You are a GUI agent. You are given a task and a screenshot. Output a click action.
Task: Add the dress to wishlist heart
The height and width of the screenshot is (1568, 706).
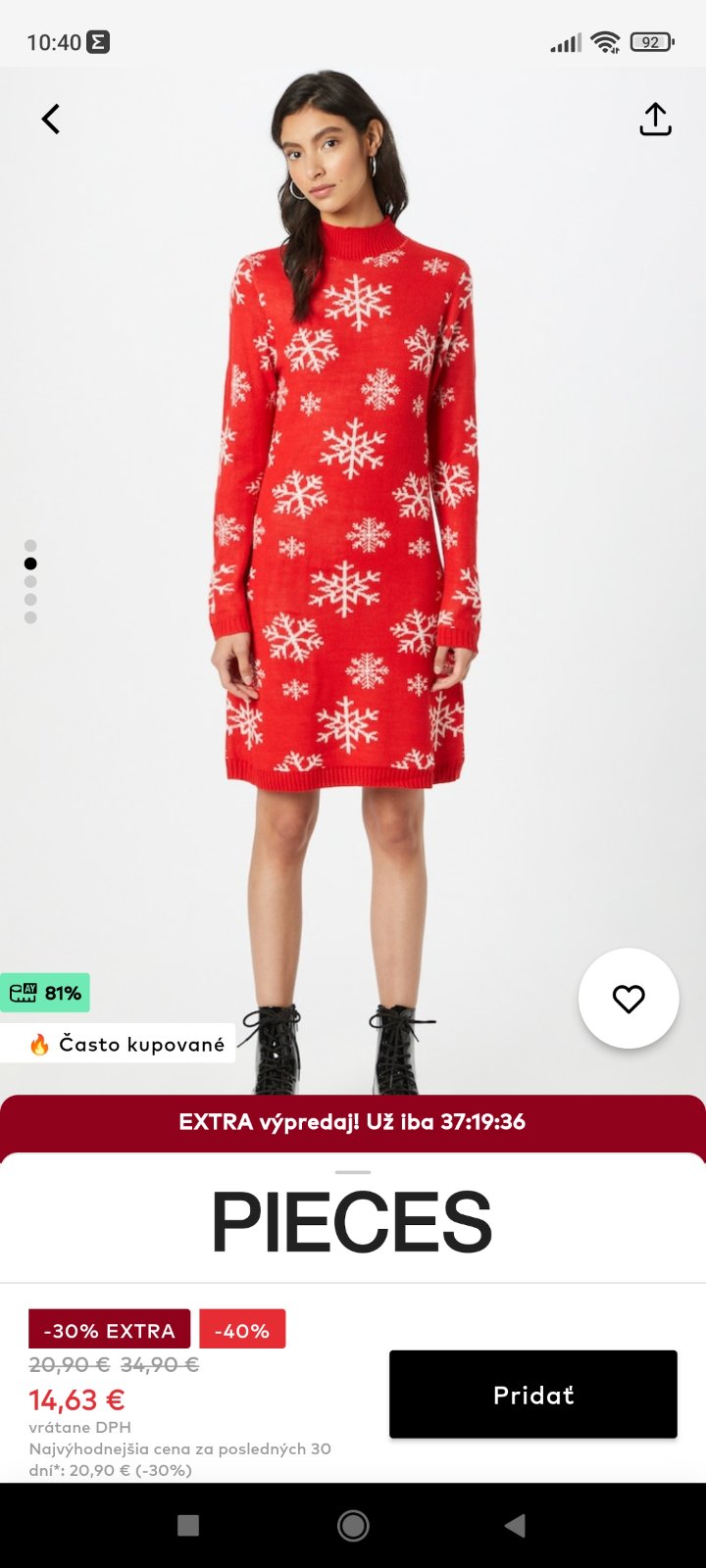tap(629, 999)
